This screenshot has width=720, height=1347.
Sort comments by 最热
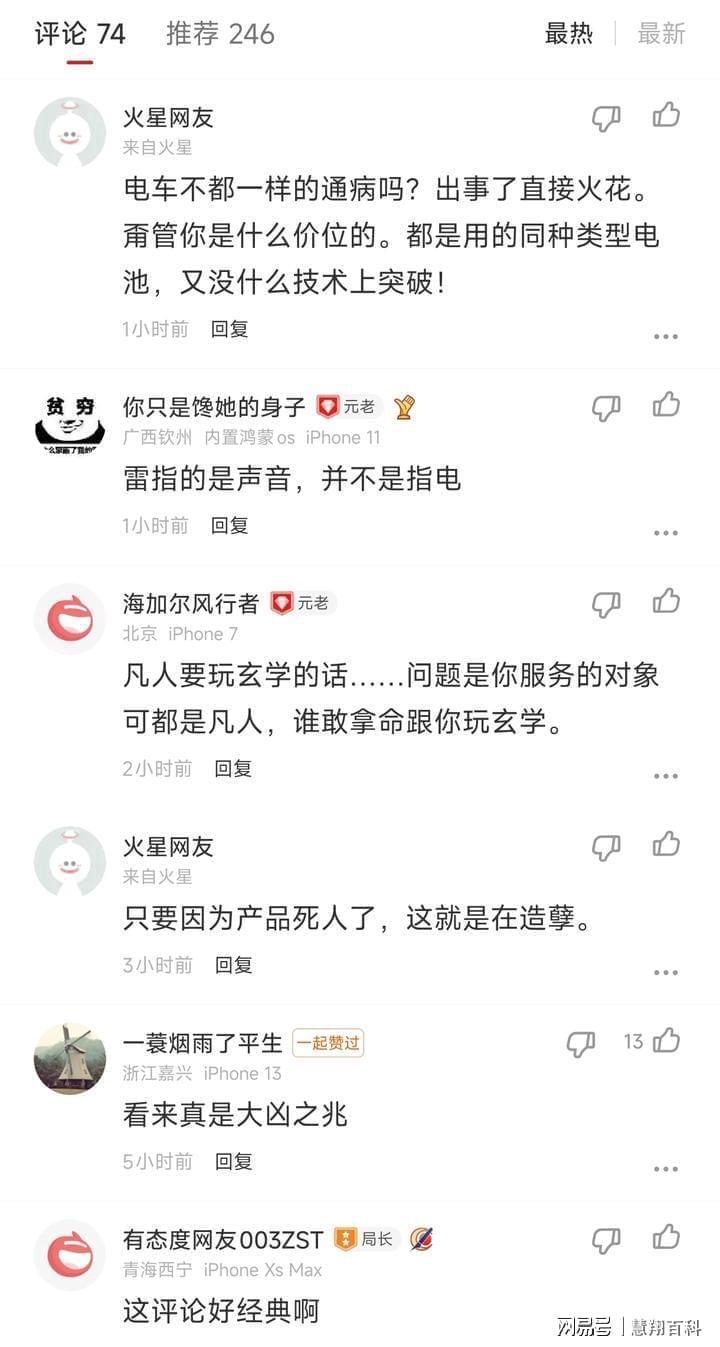568,34
